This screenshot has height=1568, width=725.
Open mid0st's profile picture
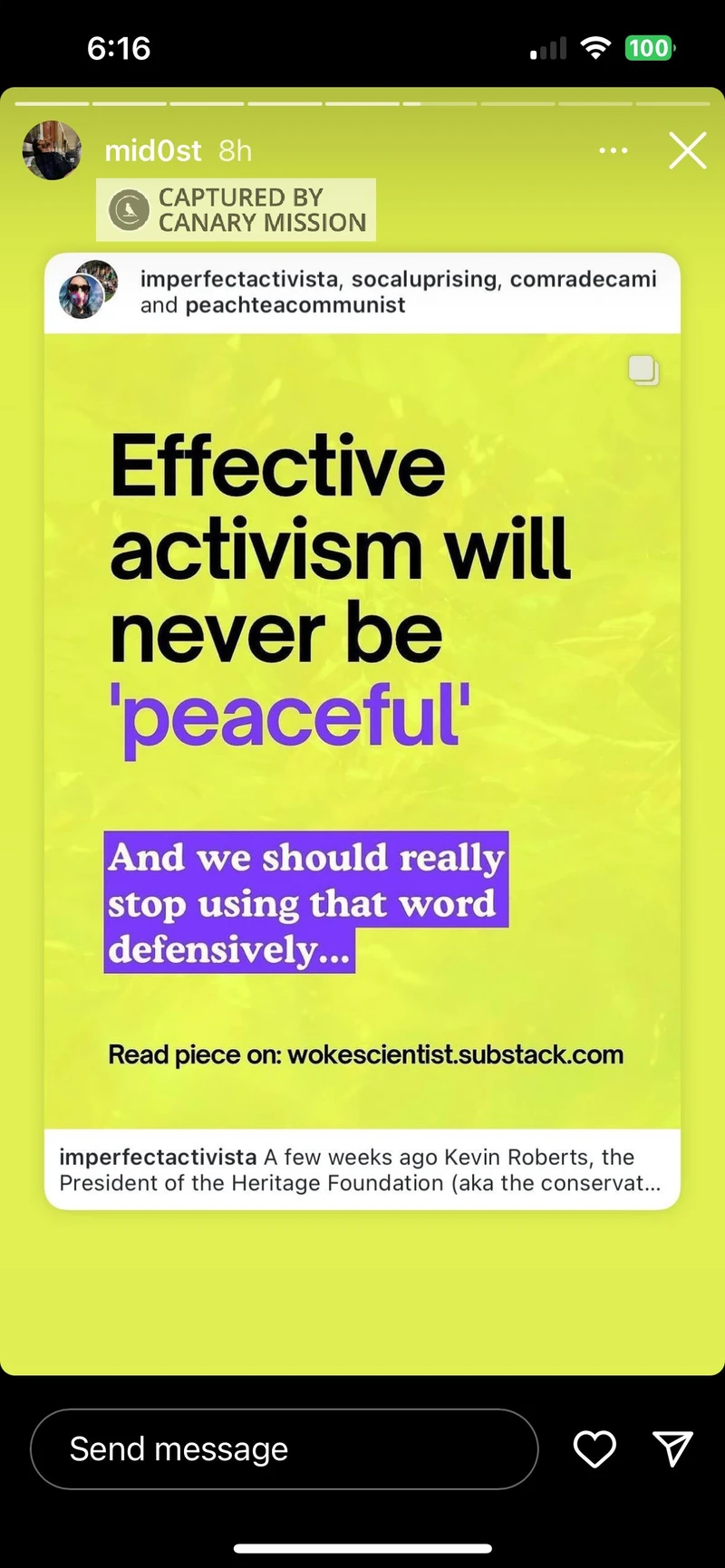click(52, 150)
